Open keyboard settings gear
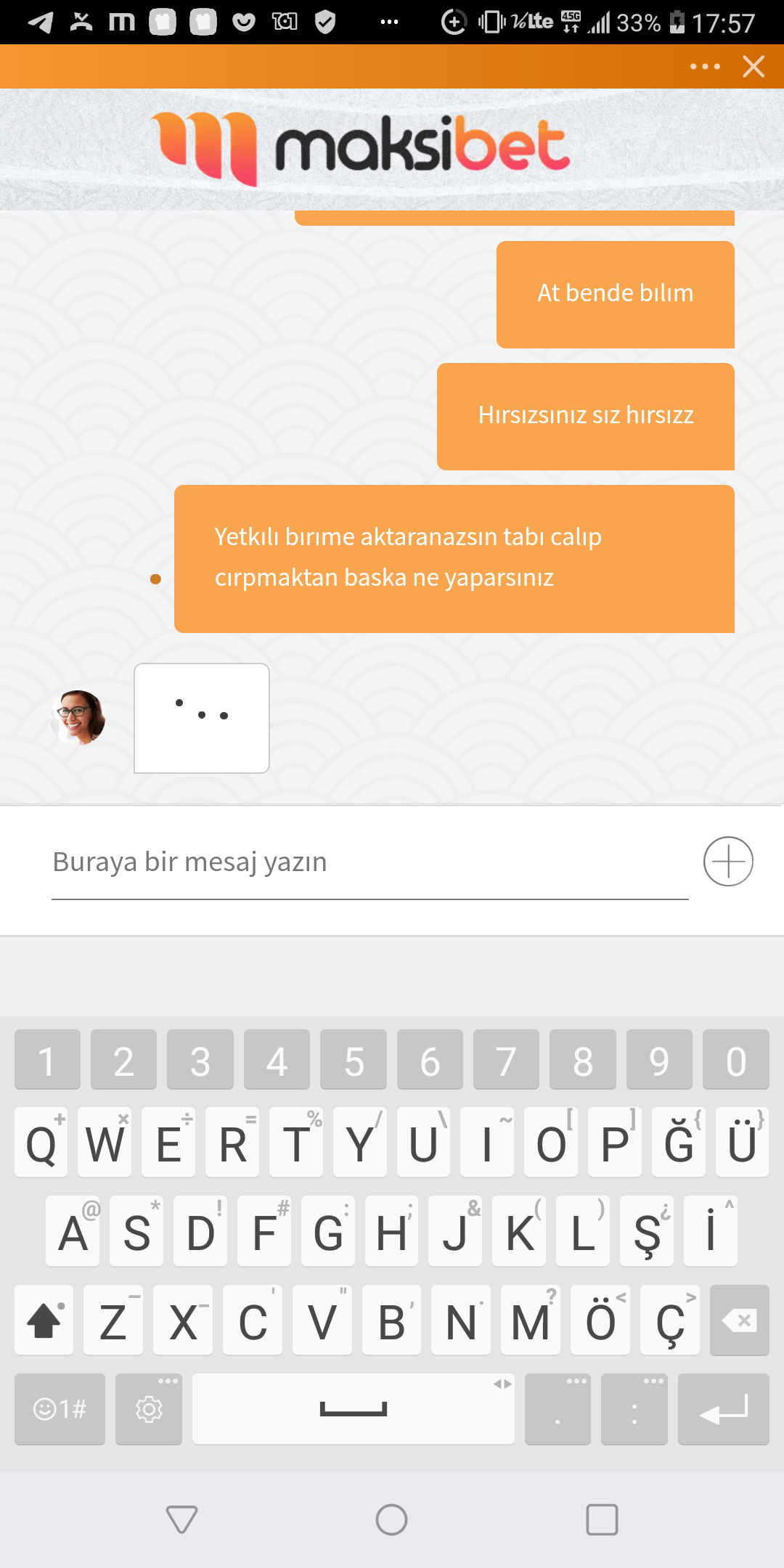Screen dimensions: 784x1568 149,1410
